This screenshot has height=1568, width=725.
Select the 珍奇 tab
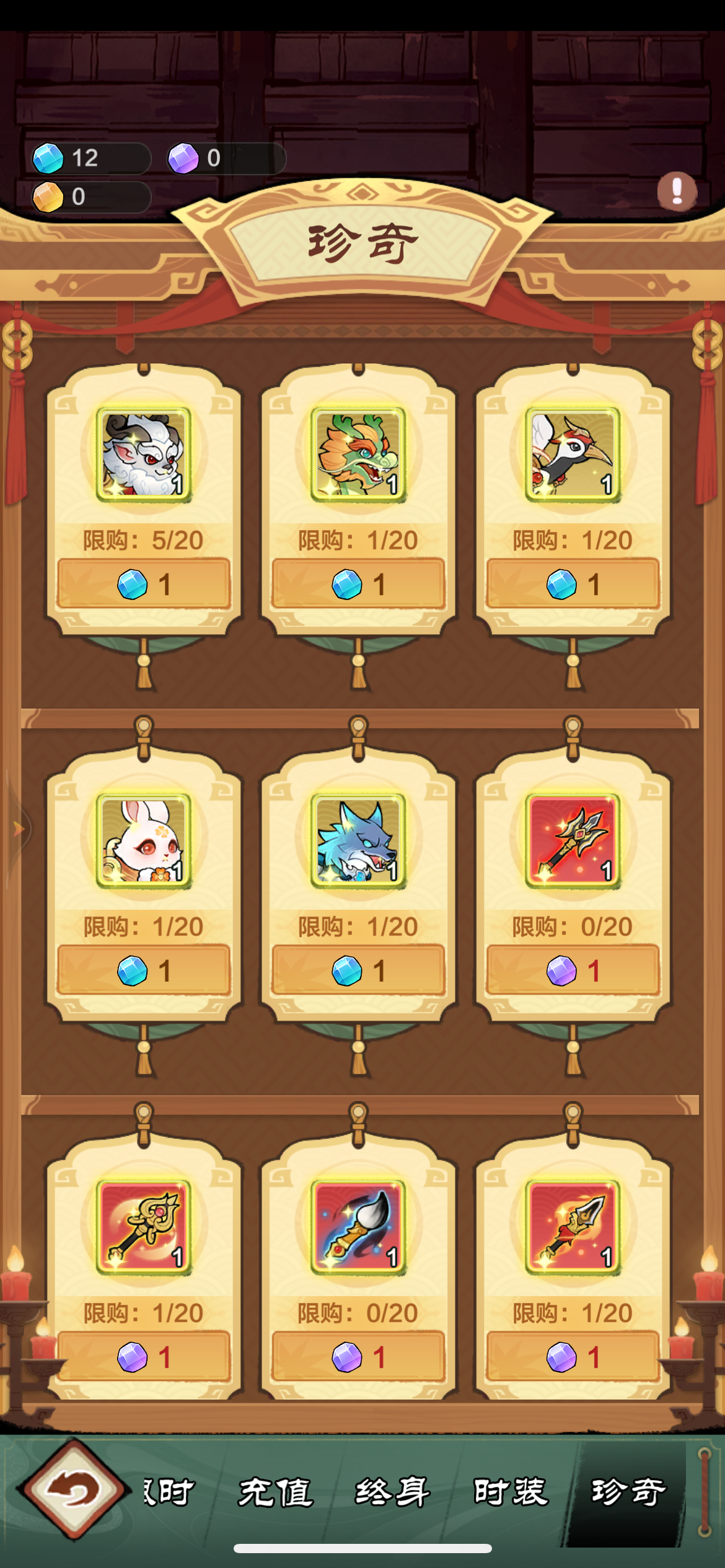(628, 1492)
